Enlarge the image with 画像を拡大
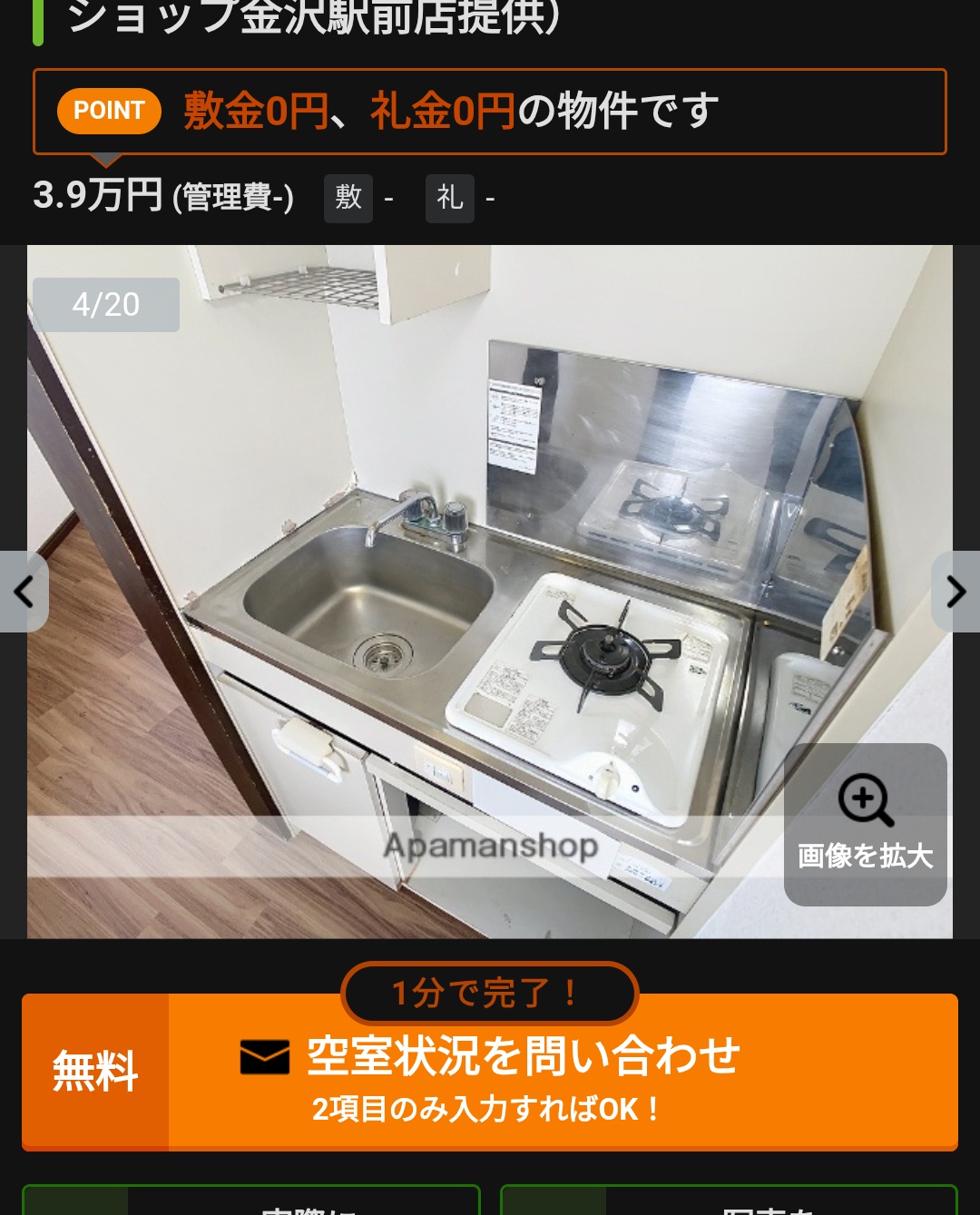 [x=865, y=824]
